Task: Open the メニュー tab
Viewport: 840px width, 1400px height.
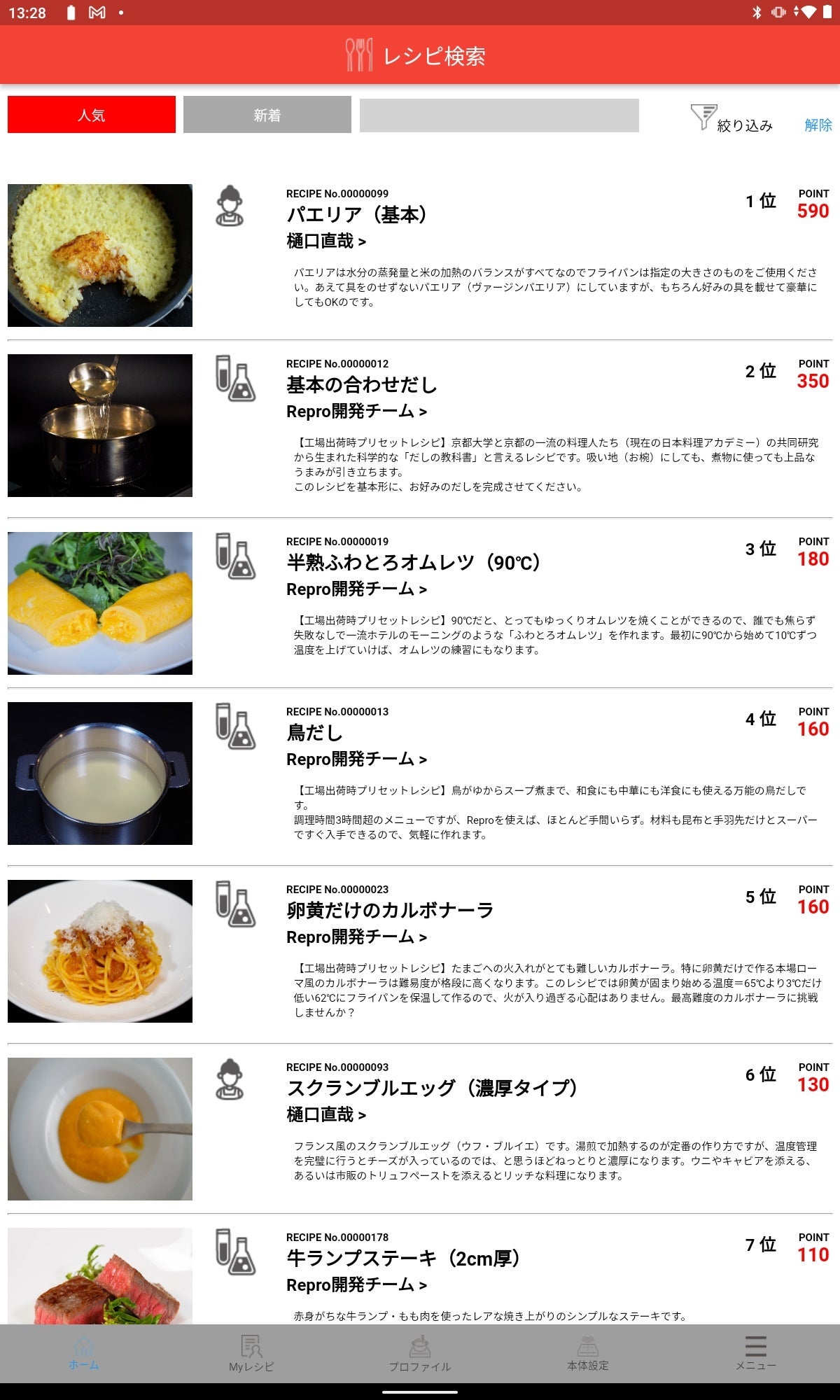Action: (x=755, y=1353)
